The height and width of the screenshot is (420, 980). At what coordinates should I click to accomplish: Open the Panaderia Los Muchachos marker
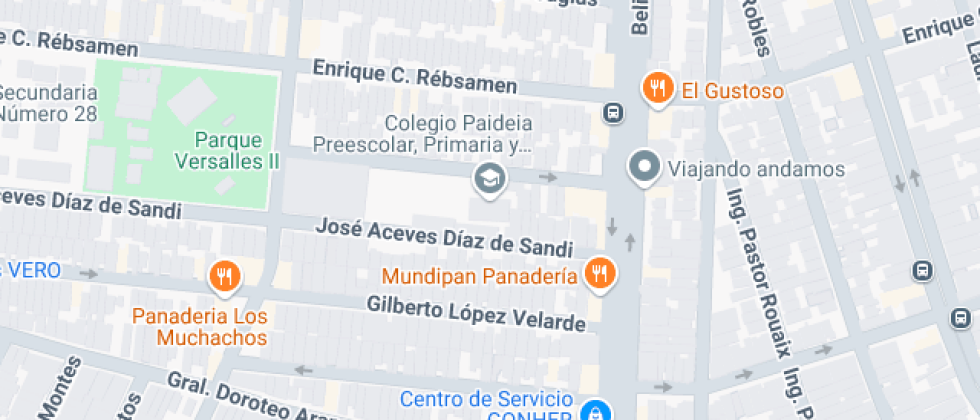pos(225,276)
